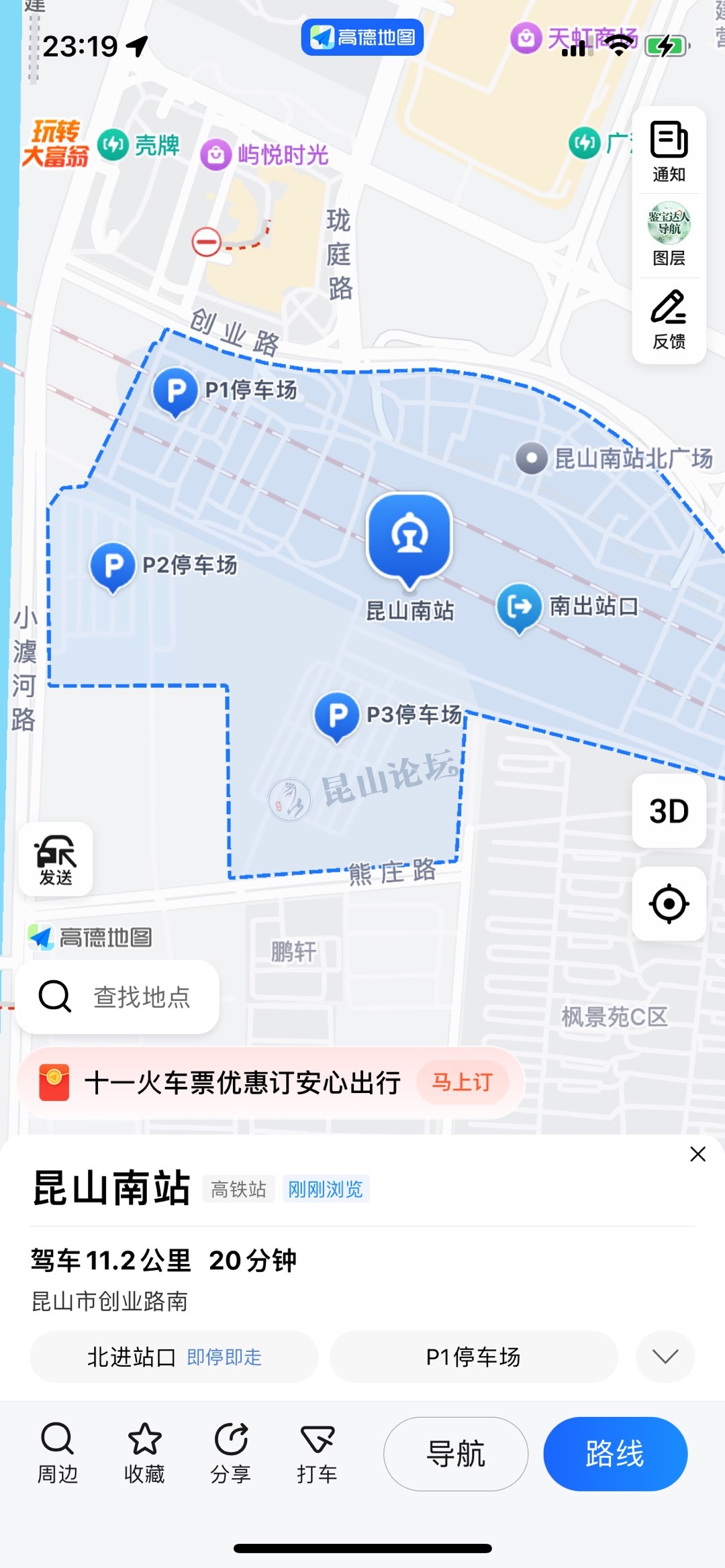
Task: Close the 昆山南站 detail card
Action: point(697,1154)
